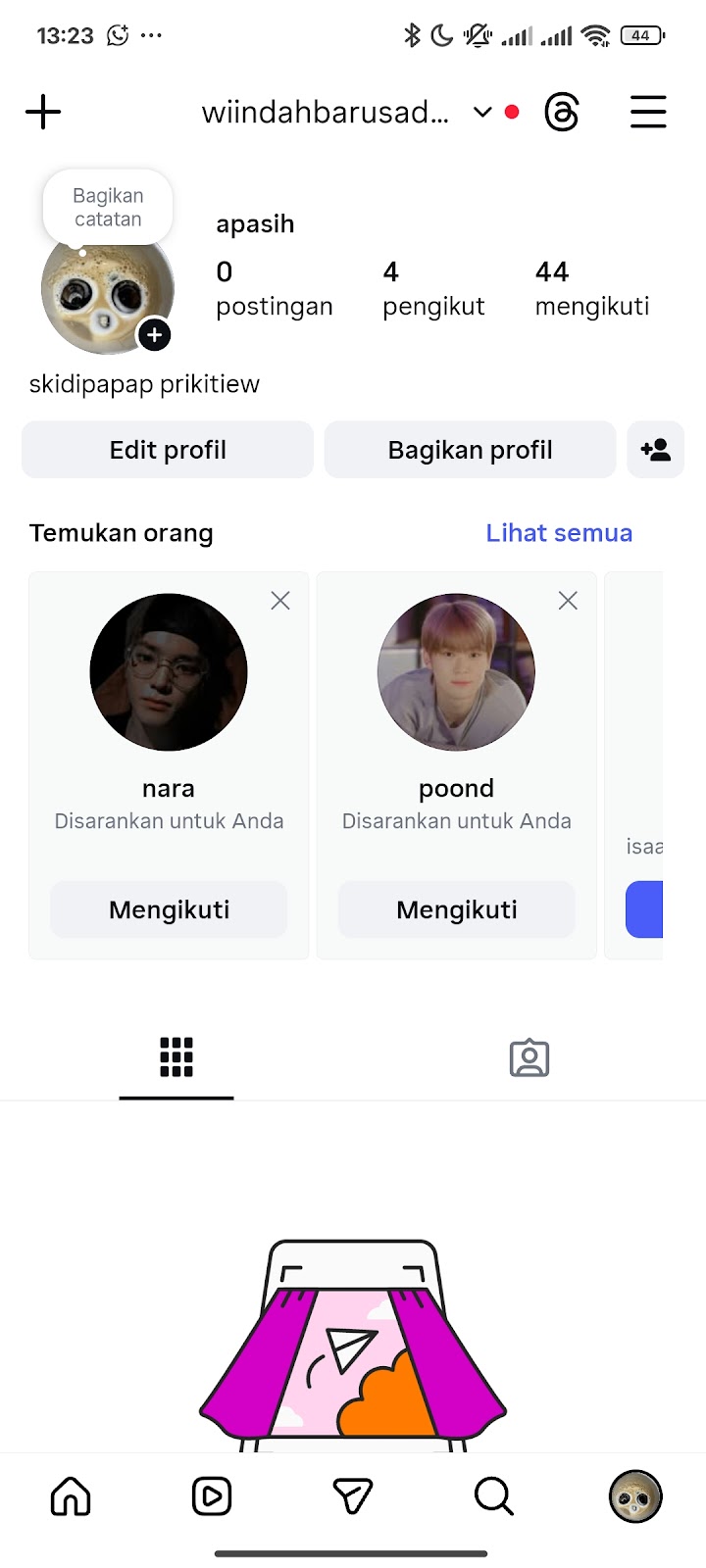This screenshot has width=706, height=1568.
Task: Open the hamburger menu
Action: (648, 112)
